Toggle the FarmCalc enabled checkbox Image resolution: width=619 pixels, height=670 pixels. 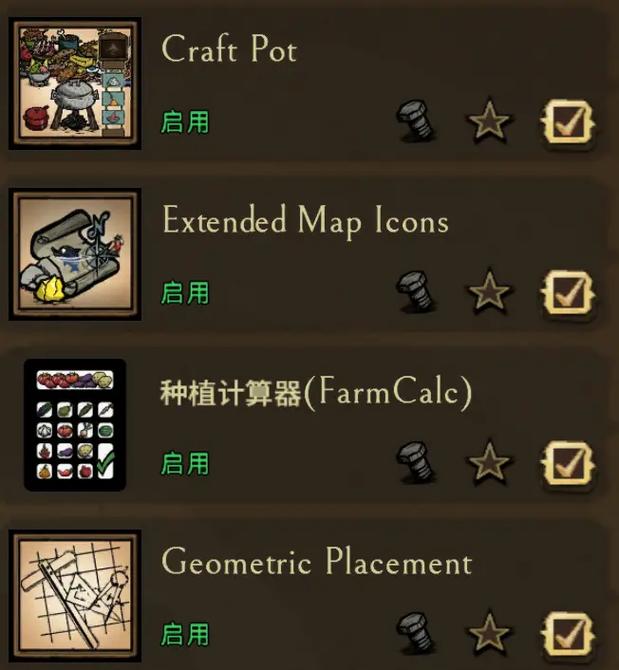(568, 464)
